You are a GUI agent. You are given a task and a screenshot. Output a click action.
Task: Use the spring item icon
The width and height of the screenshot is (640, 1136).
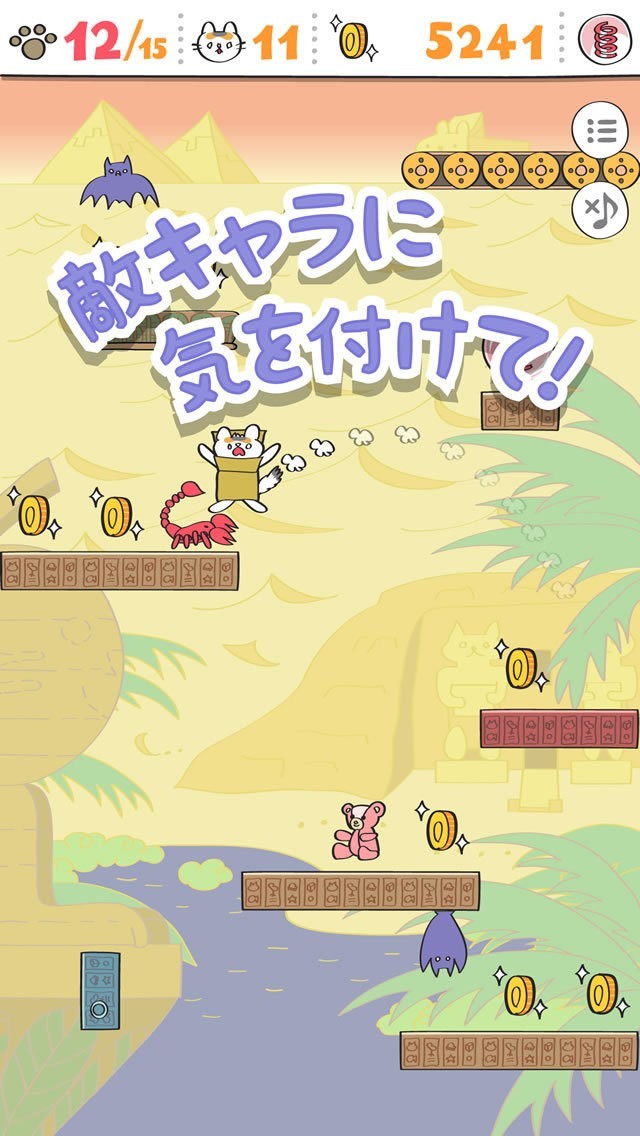(605, 40)
